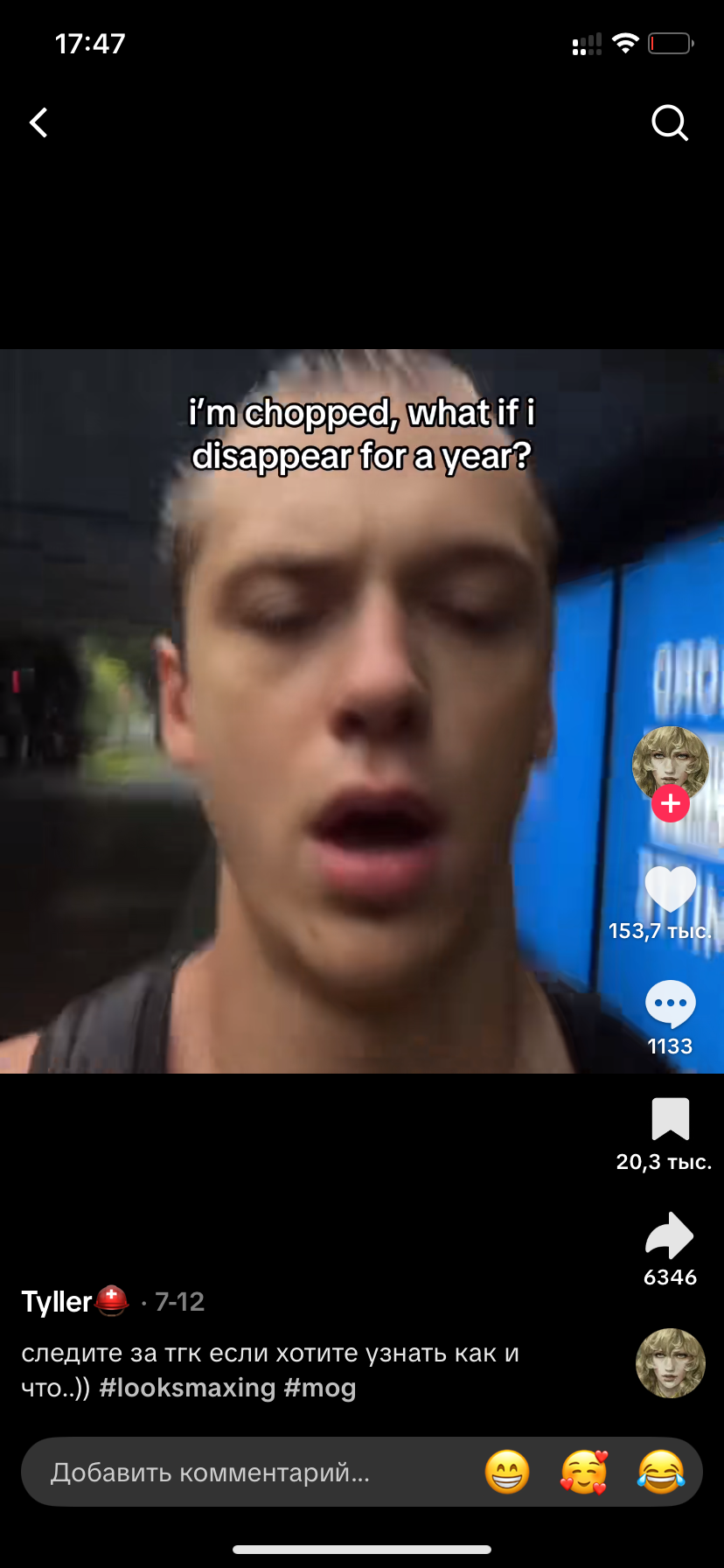Insert the tears of joy emoji
Viewport: 724px width, 1568px height.
[660, 1472]
